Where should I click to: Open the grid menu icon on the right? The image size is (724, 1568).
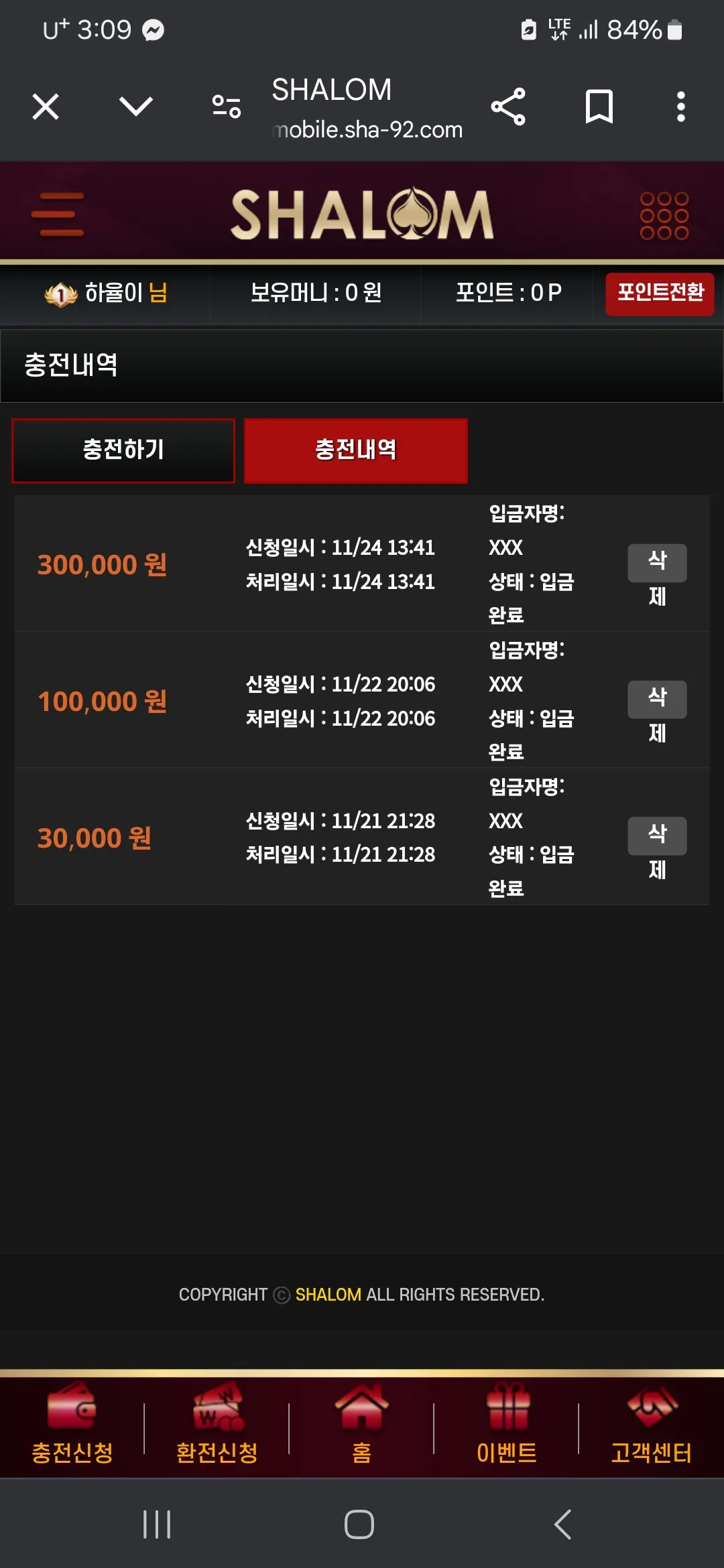(664, 216)
